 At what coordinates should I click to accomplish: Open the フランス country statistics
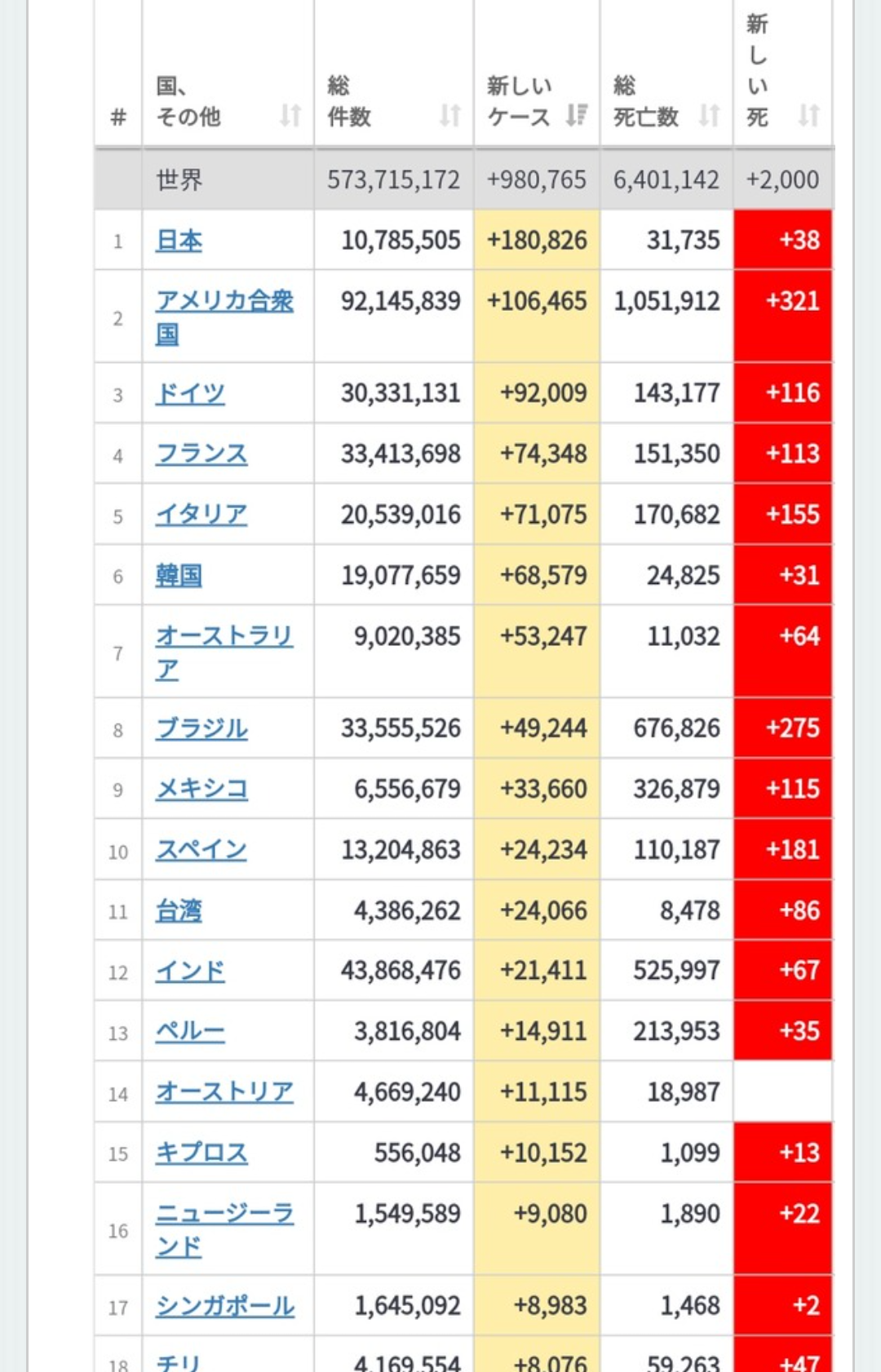click(x=201, y=454)
